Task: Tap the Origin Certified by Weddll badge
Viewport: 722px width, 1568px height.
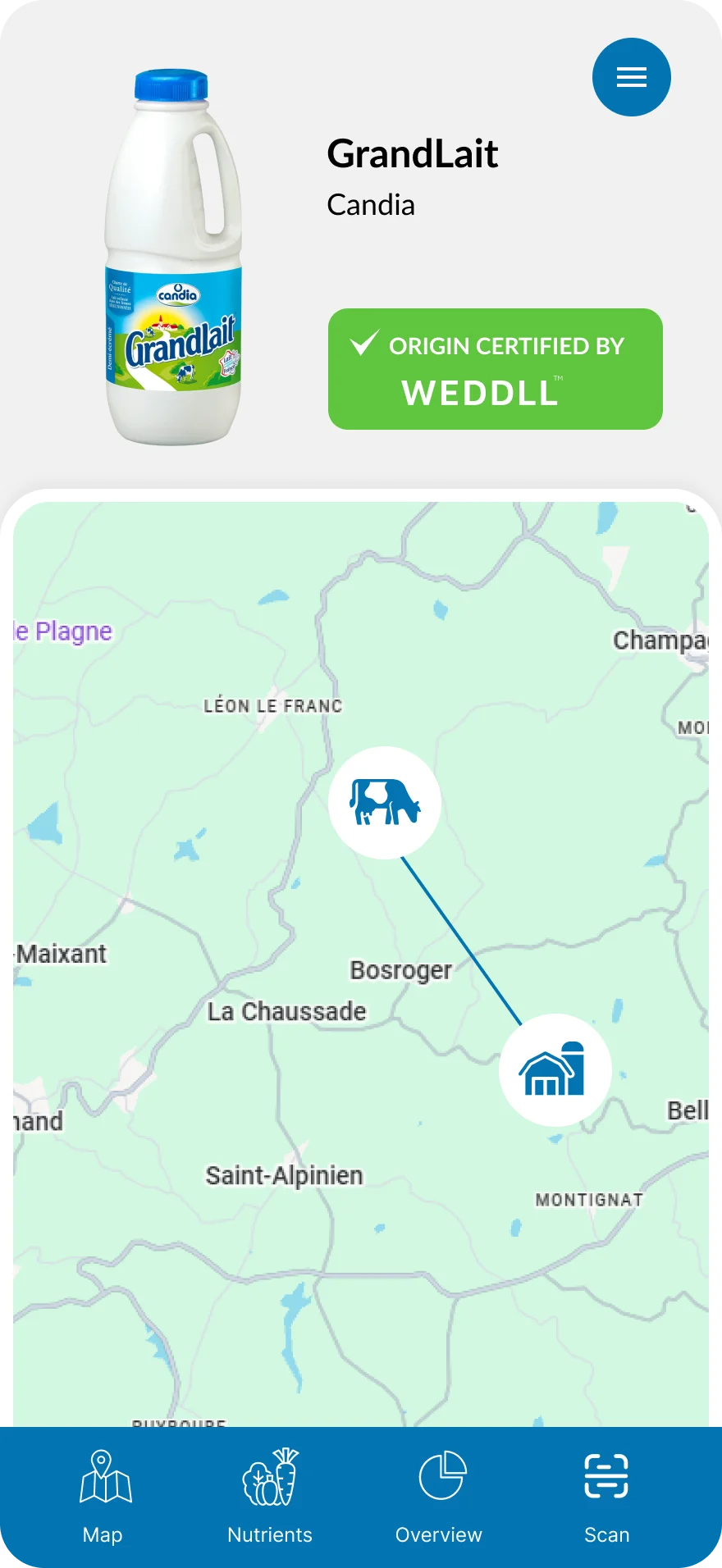Action: 495,369
